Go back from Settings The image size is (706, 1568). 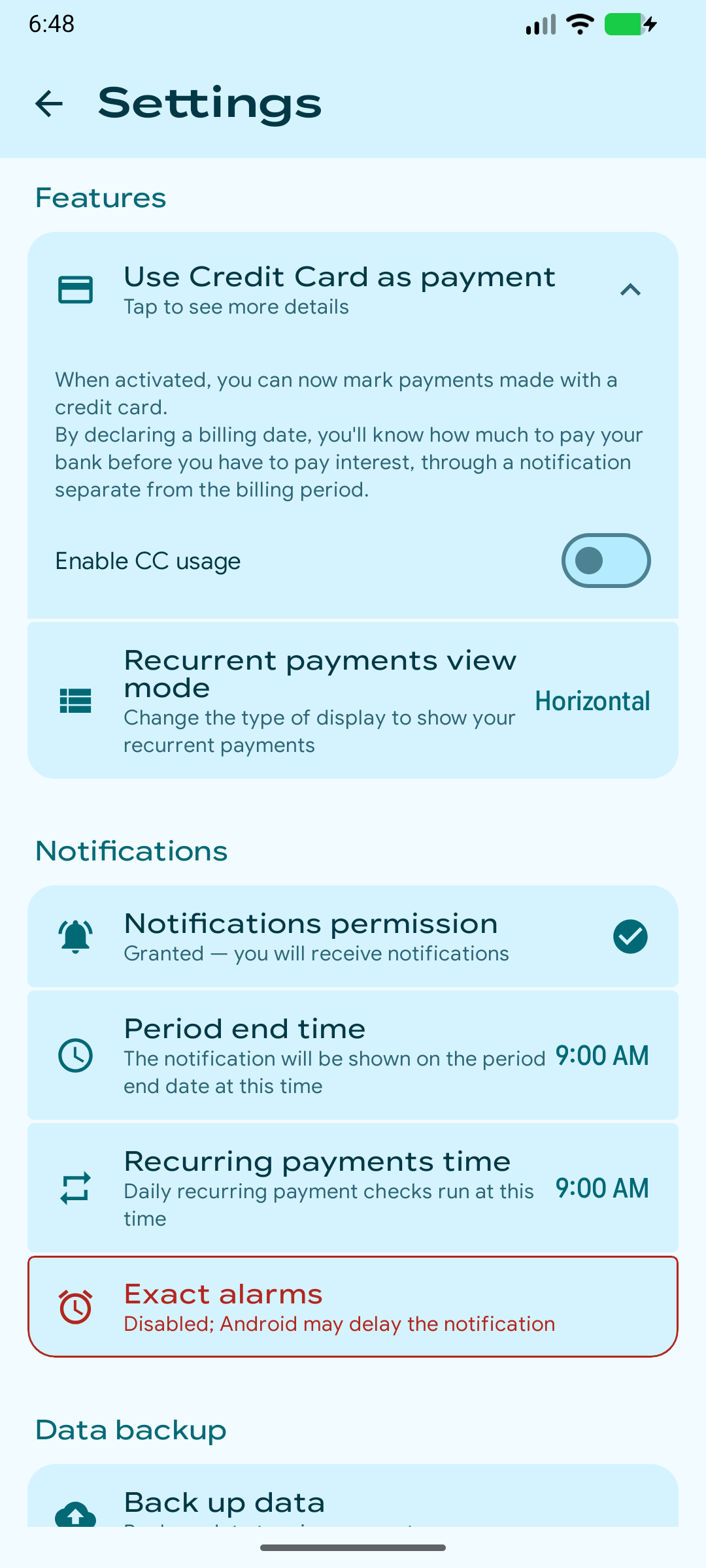pyautogui.click(x=49, y=104)
